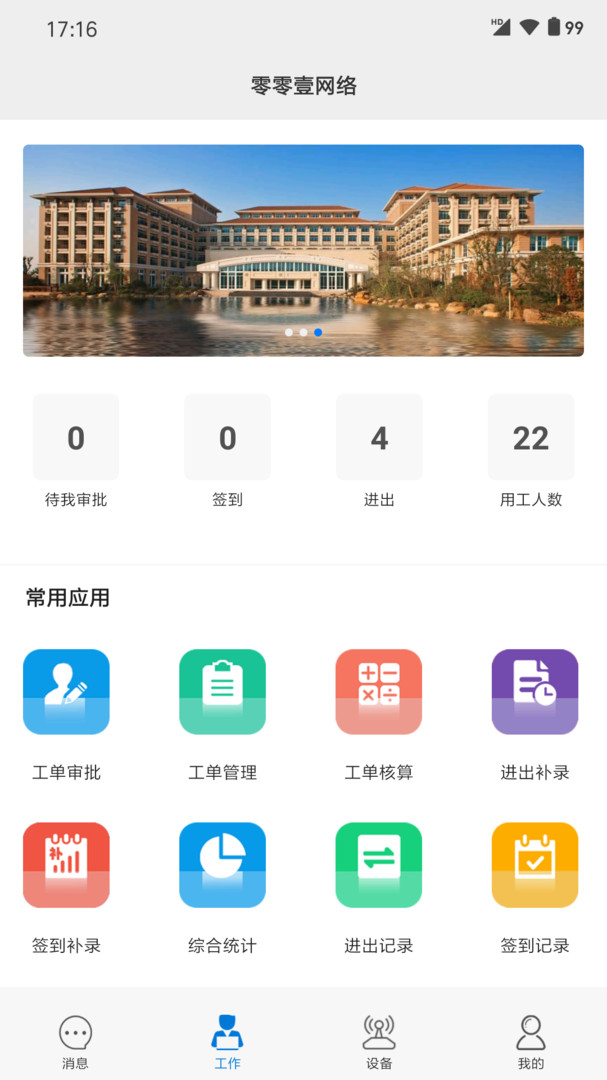
Task: Open 工单管理 from common apps
Action: [222, 692]
